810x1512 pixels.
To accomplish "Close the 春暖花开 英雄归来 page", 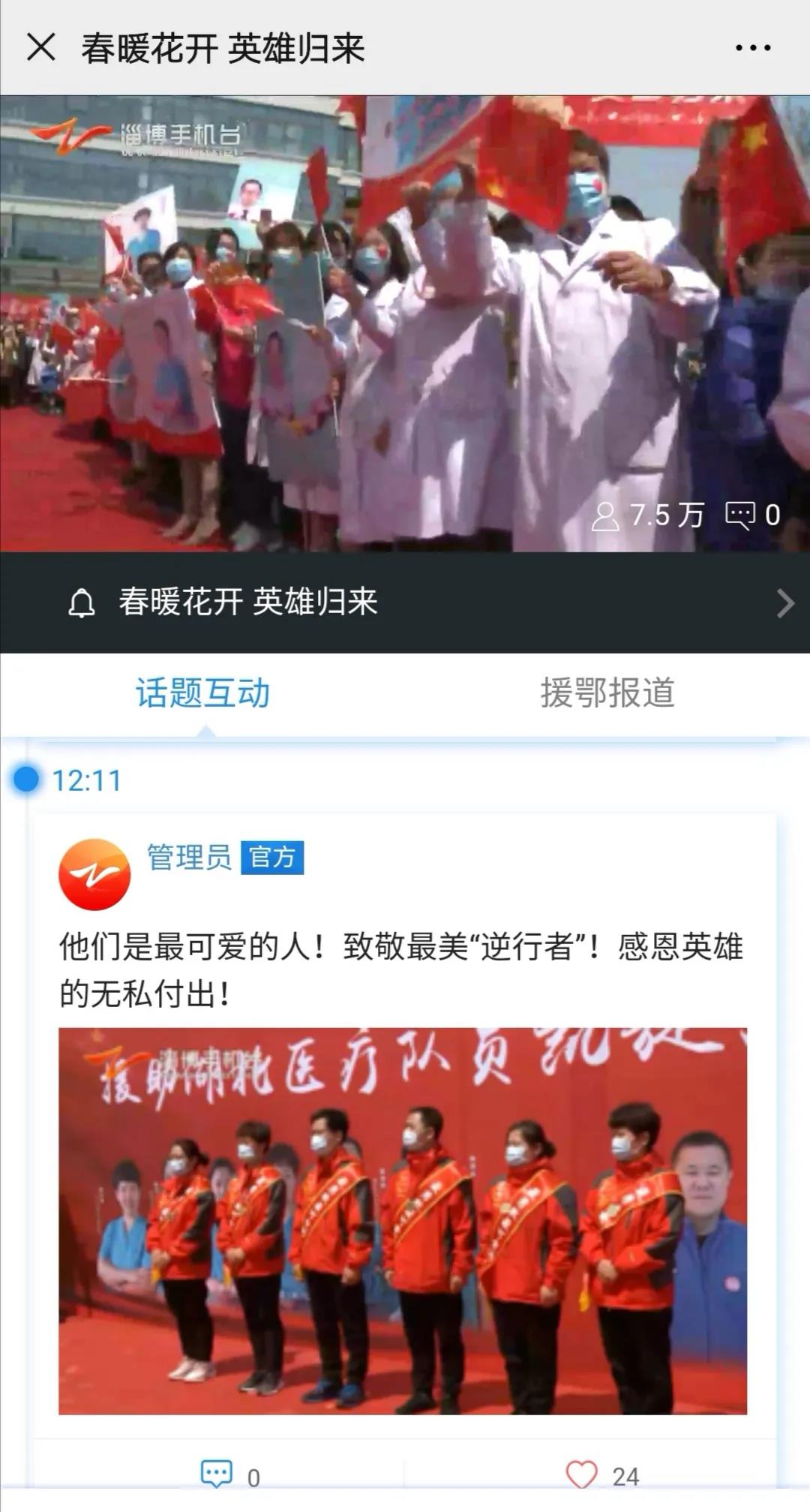I will click(41, 47).
